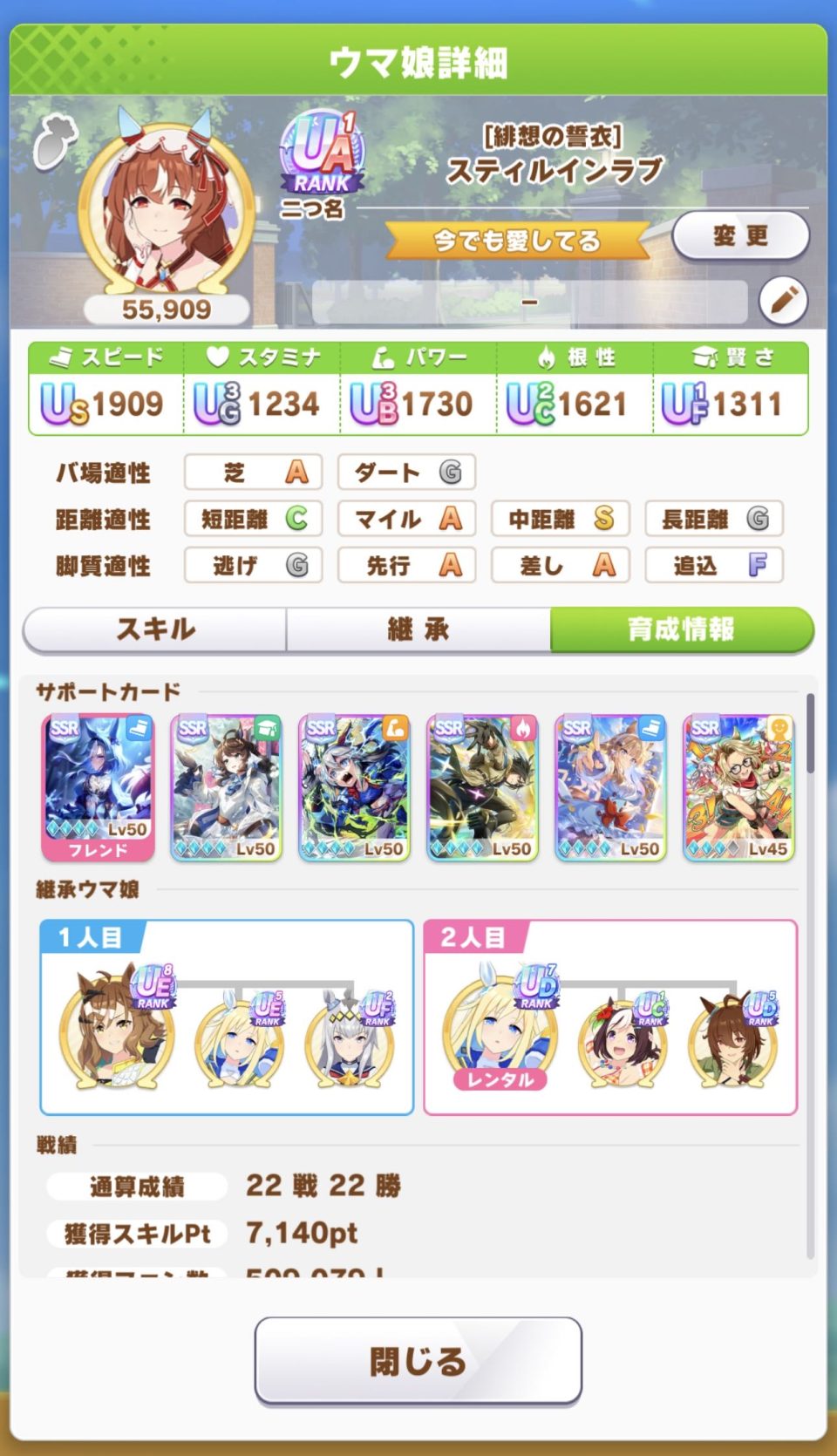The image size is (837, 1456).
Task: Select the 育成情報 tab
Action: point(681,629)
